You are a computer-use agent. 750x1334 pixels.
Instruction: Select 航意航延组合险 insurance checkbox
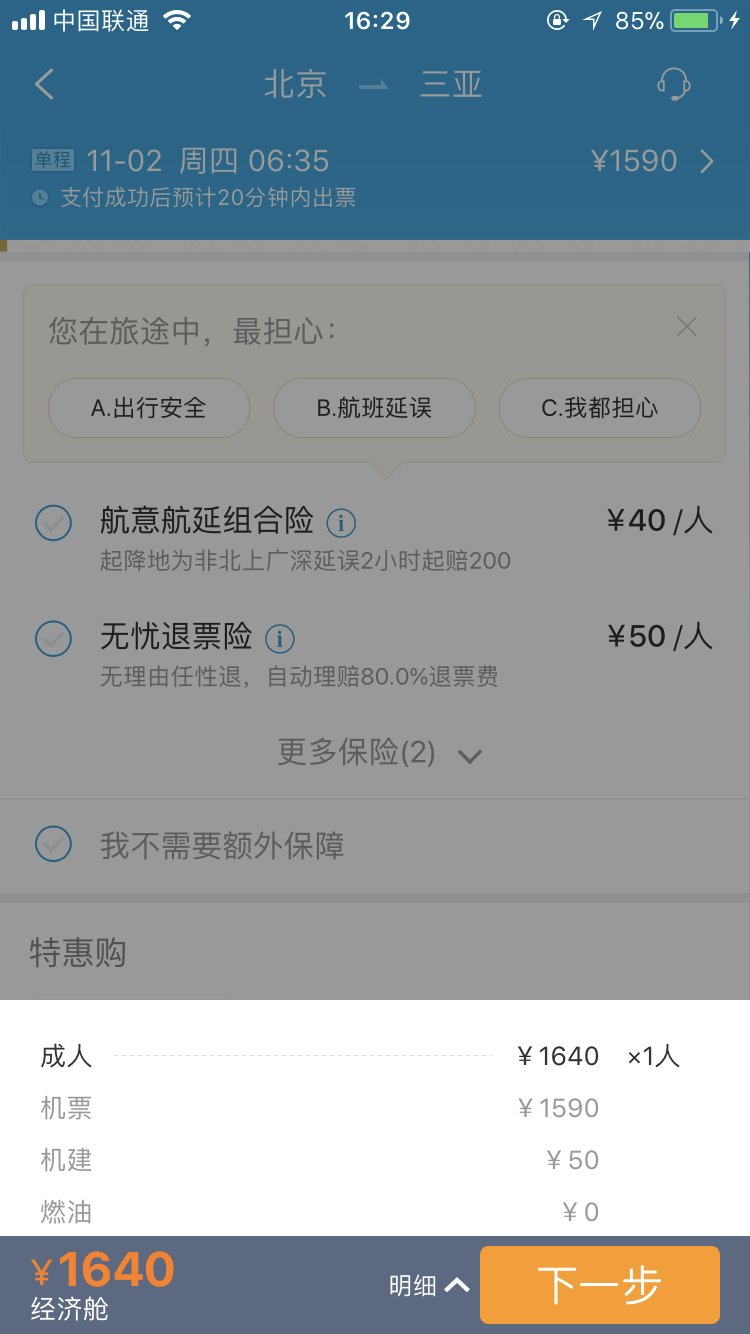pos(53,522)
